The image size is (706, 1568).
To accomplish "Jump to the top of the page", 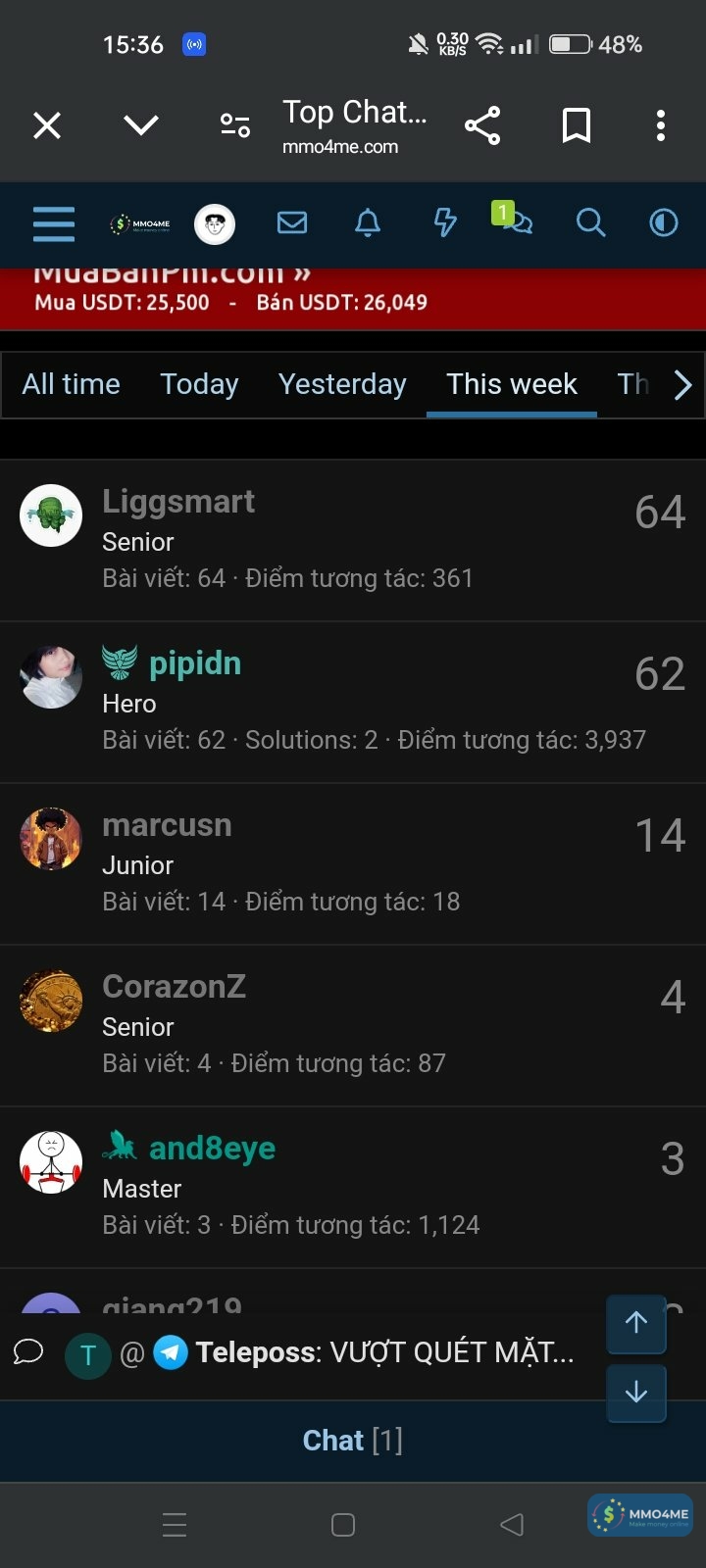I will pyautogui.click(x=636, y=1323).
